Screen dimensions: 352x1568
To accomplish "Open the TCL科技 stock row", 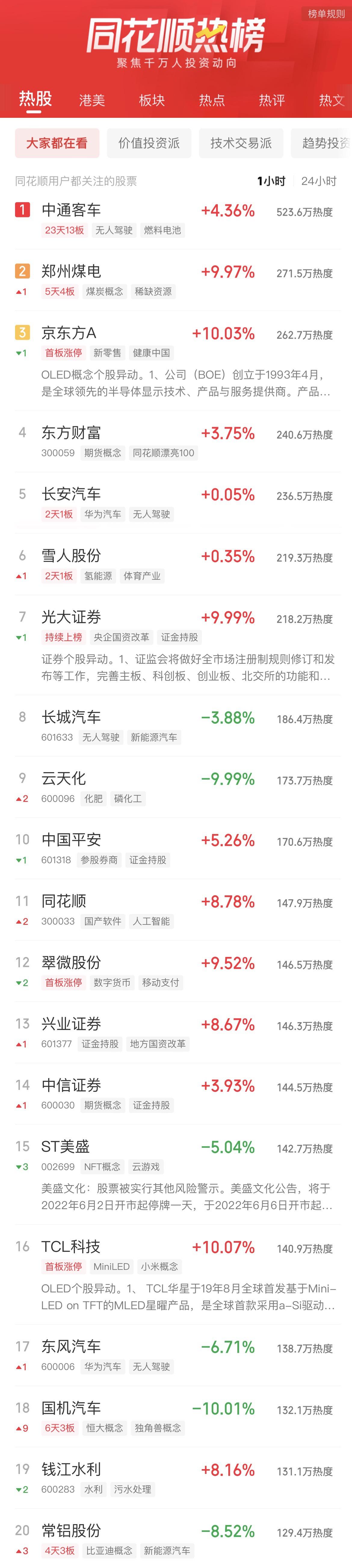I will (x=70, y=1247).
